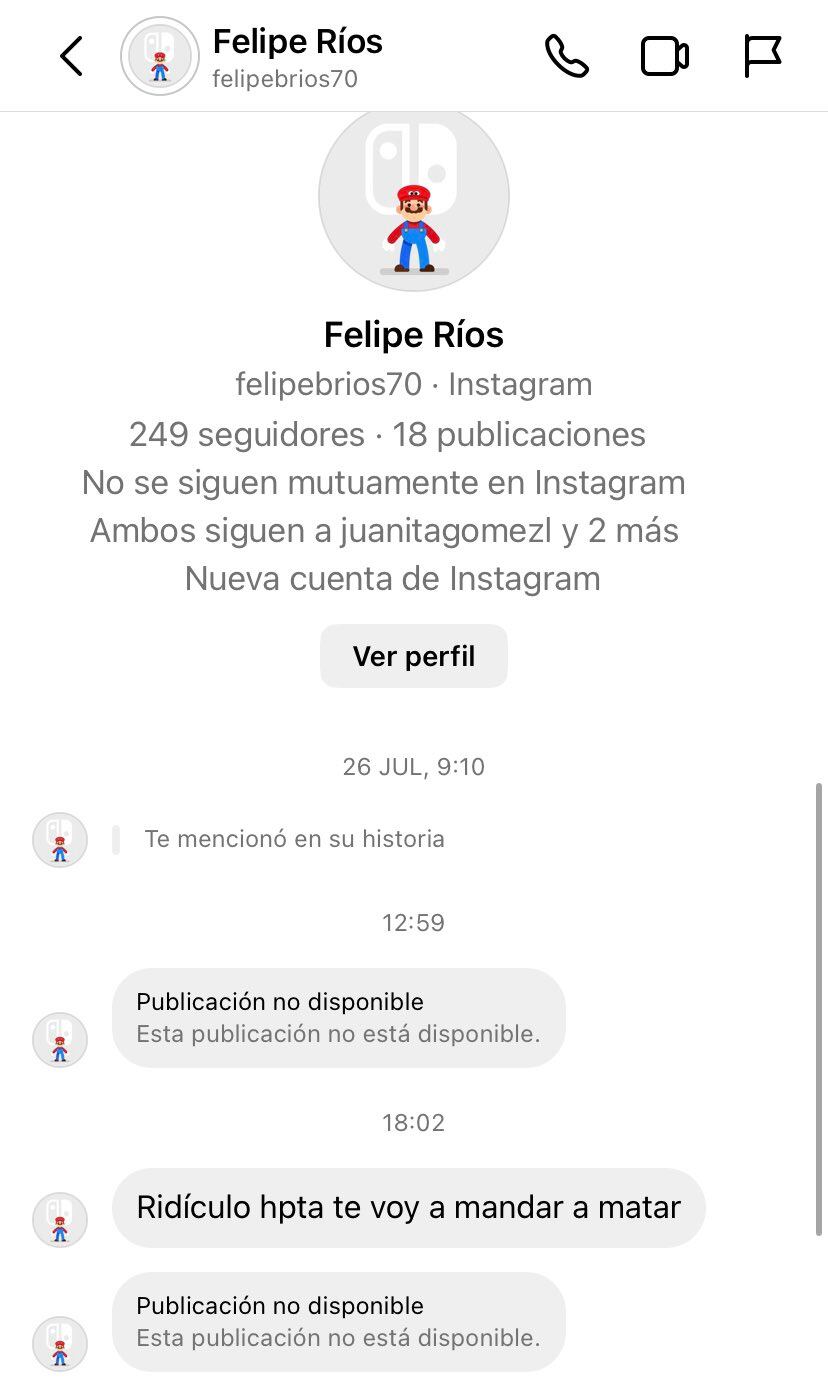
Task: Tap the large Nintendo Switch avatar above the name
Action: click(413, 197)
